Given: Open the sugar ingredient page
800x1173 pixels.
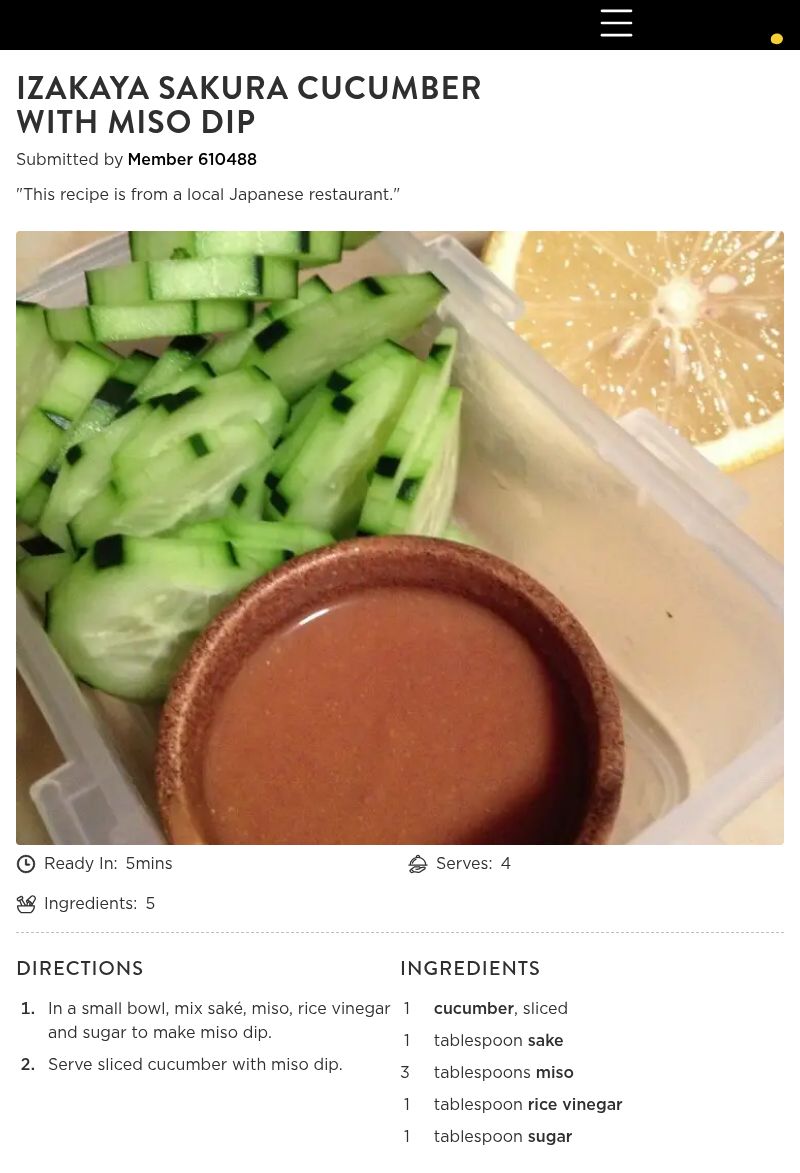Looking at the screenshot, I should click(x=549, y=1137).
